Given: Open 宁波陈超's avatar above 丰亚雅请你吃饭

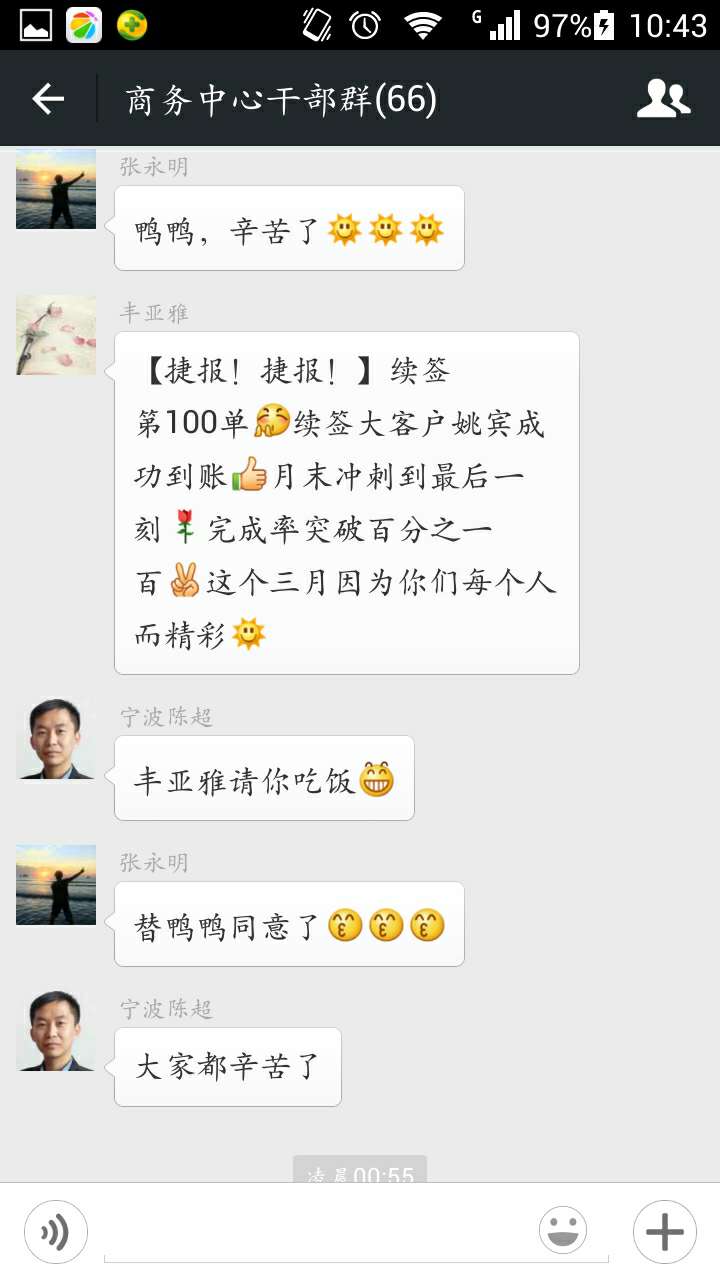Looking at the screenshot, I should [x=56, y=739].
